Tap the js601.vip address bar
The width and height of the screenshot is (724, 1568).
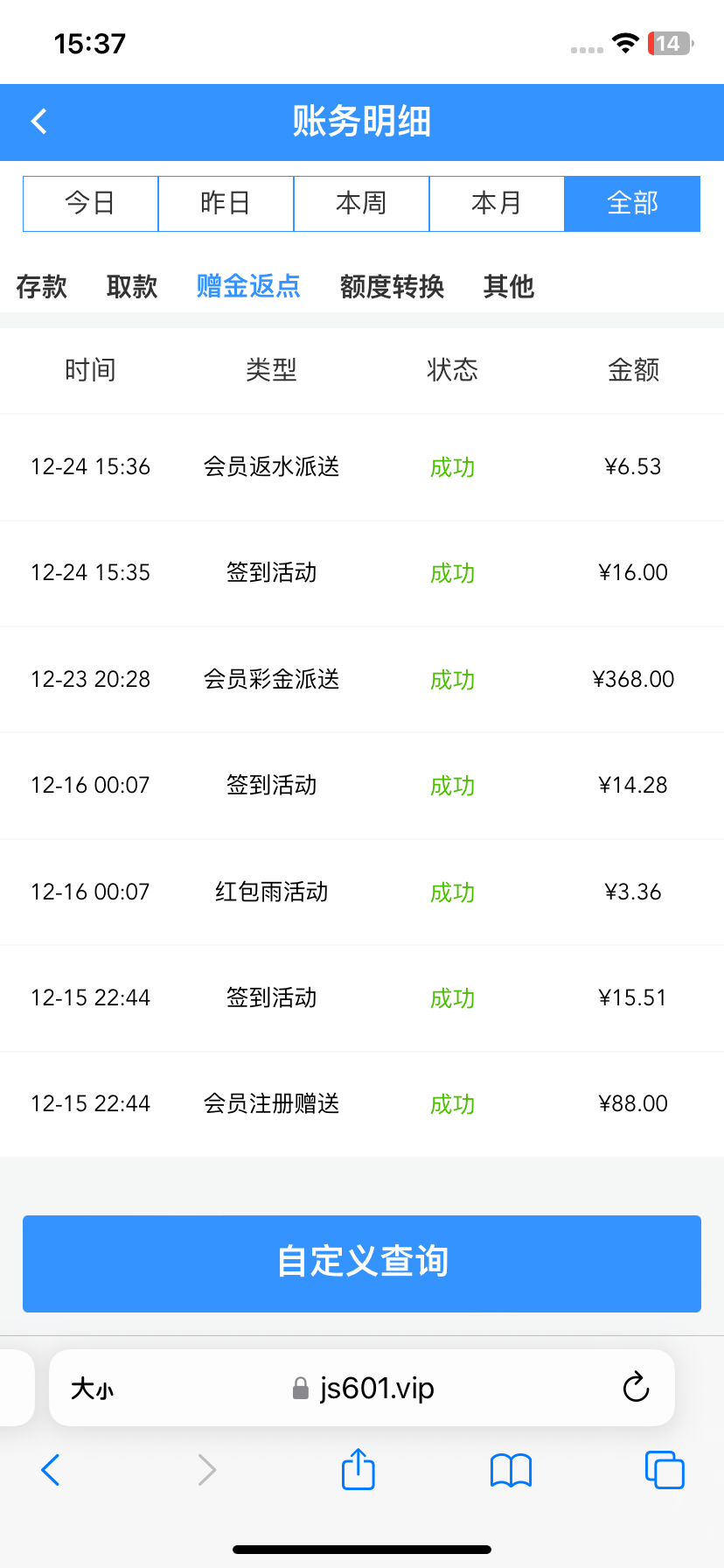click(x=362, y=1388)
